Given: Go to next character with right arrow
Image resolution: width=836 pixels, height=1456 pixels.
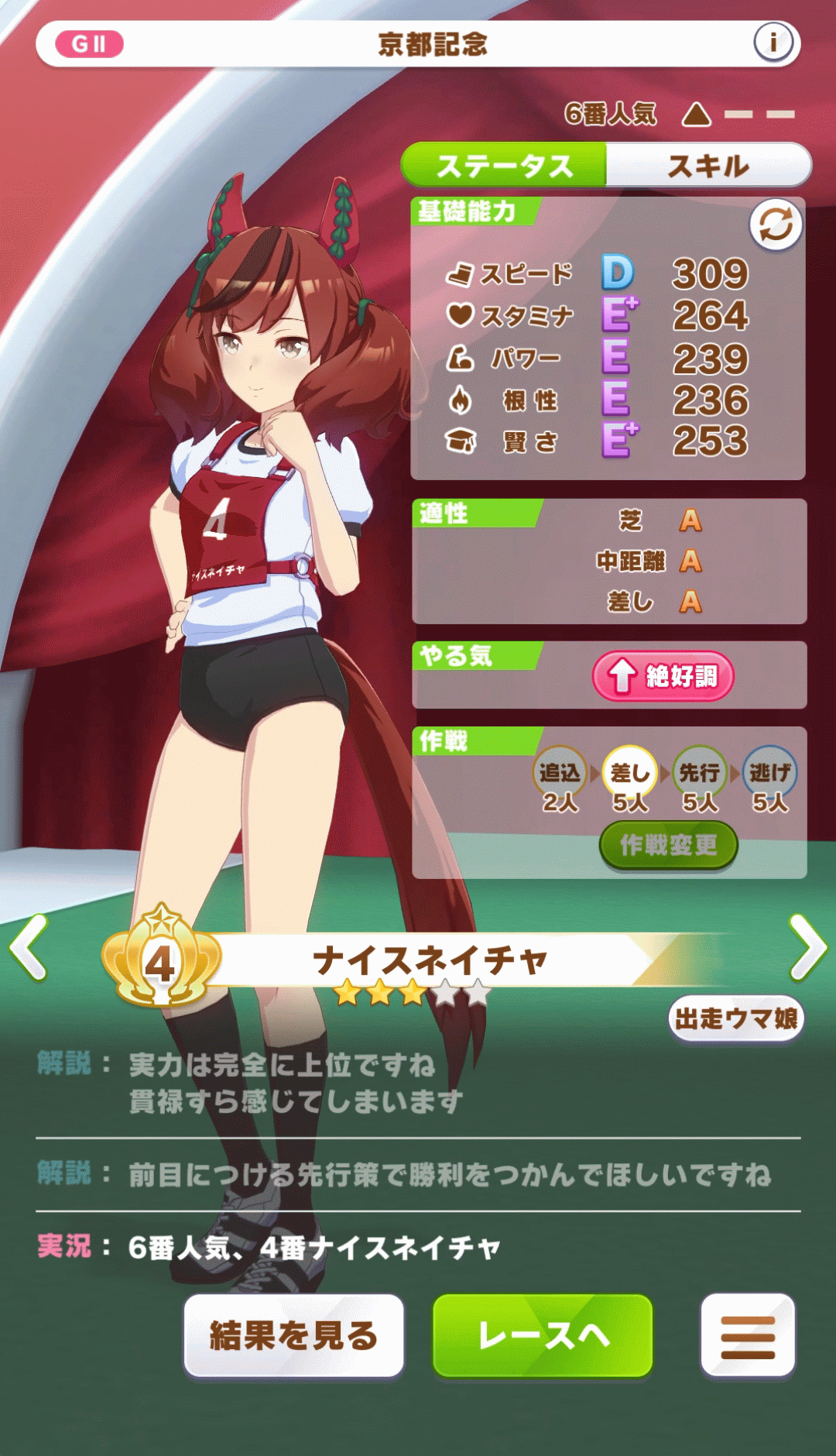Looking at the screenshot, I should pyautogui.click(x=807, y=946).
